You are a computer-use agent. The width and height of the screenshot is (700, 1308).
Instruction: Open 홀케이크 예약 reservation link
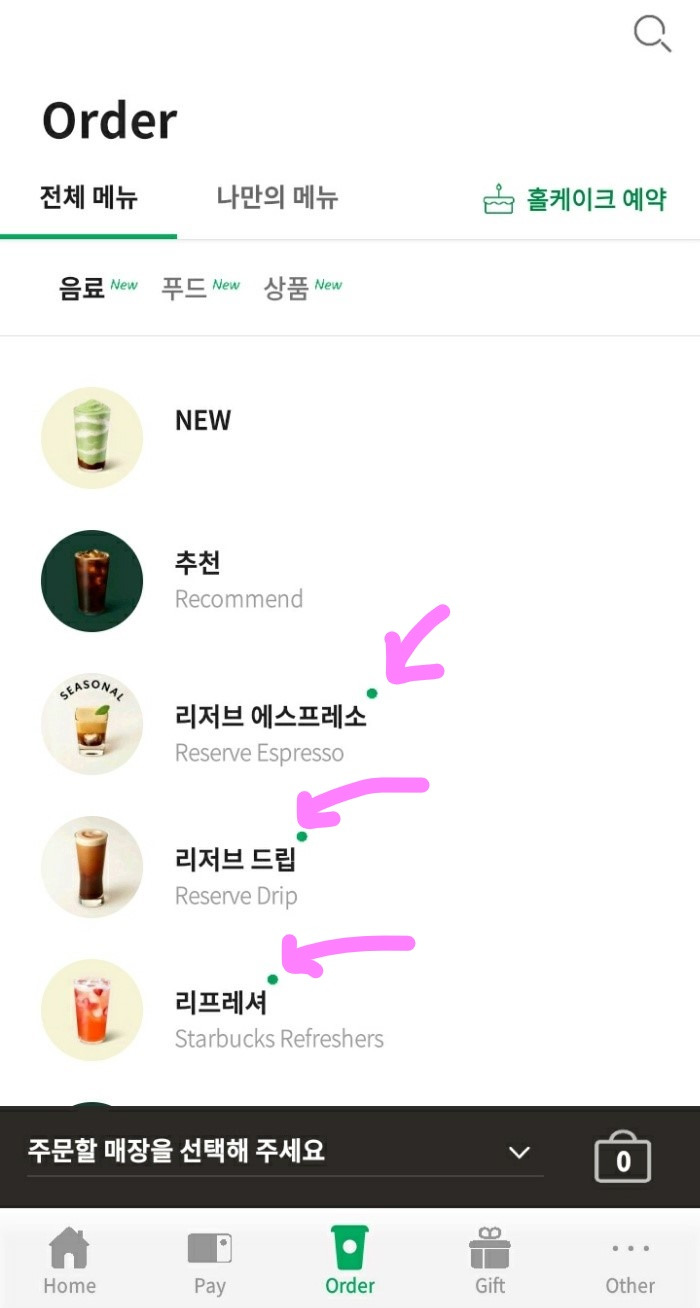tap(574, 199)
